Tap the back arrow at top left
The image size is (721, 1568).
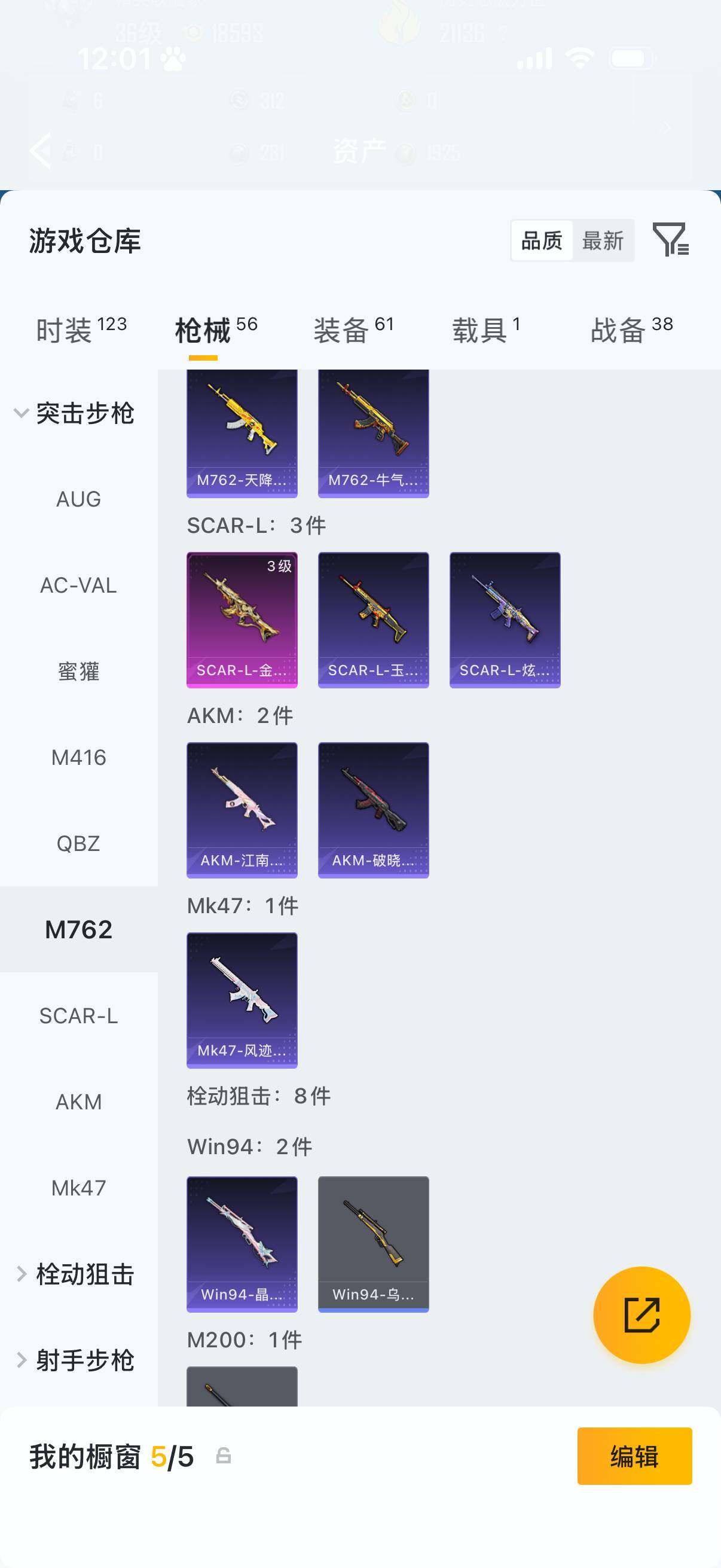(x=40, y=150)
